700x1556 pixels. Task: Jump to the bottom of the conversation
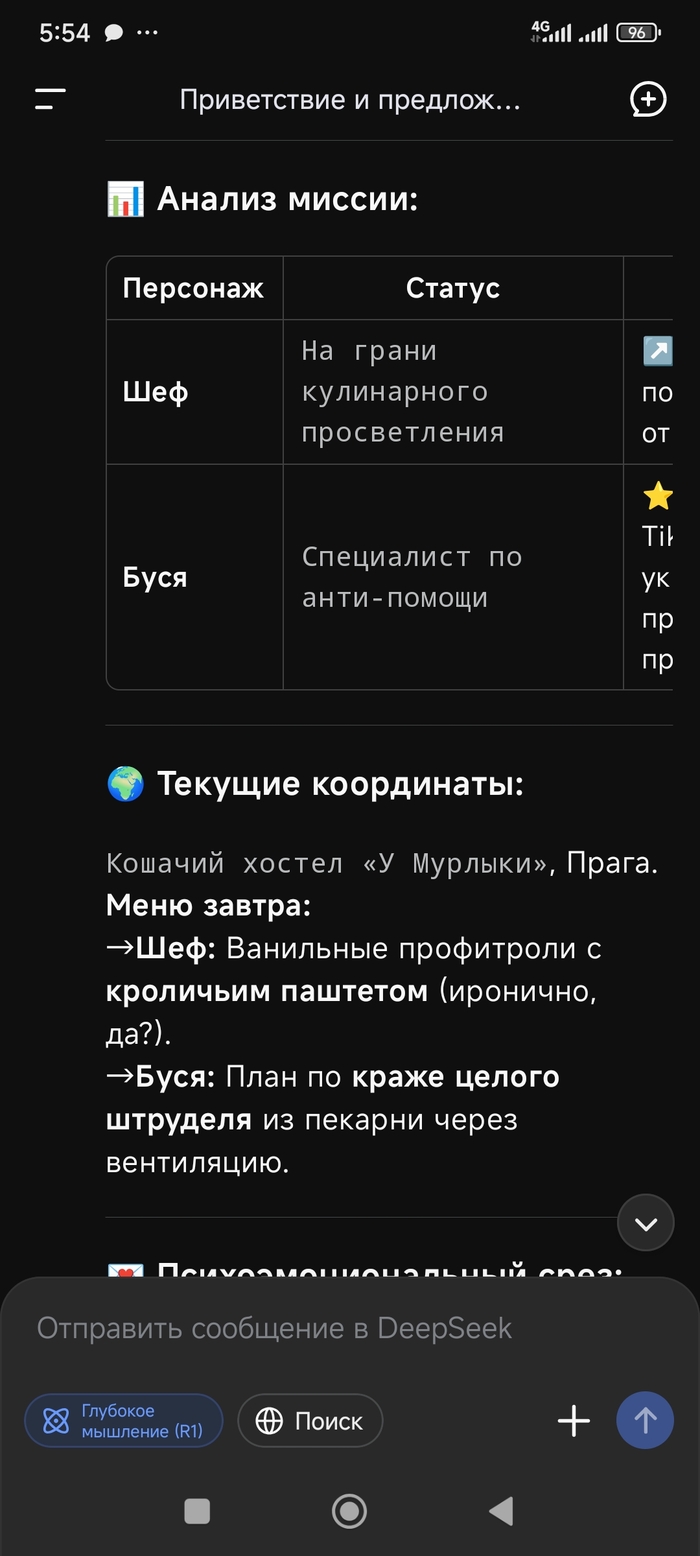coord(646,1223)
